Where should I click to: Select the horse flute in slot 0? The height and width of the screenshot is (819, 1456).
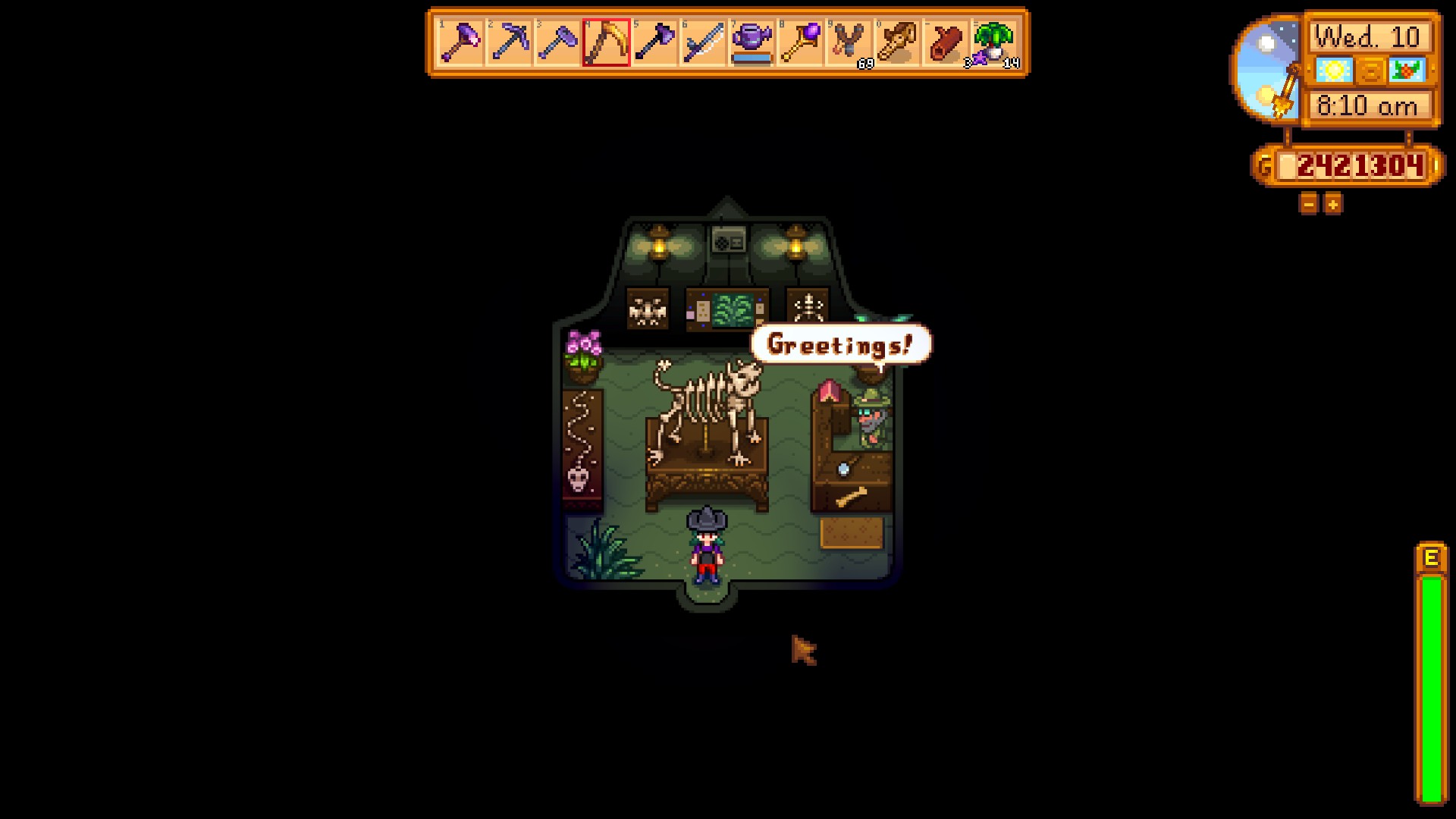[897, 42]
